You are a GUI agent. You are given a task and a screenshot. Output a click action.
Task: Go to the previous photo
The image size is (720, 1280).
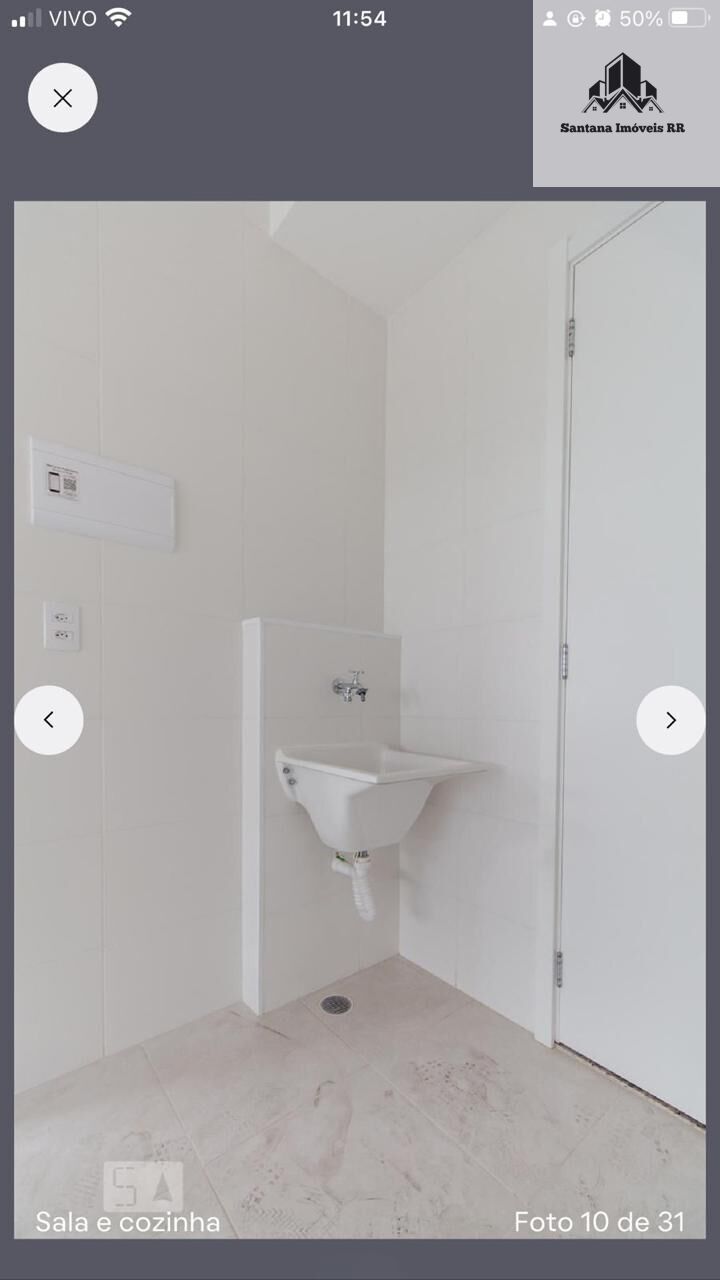coord(49,720)
